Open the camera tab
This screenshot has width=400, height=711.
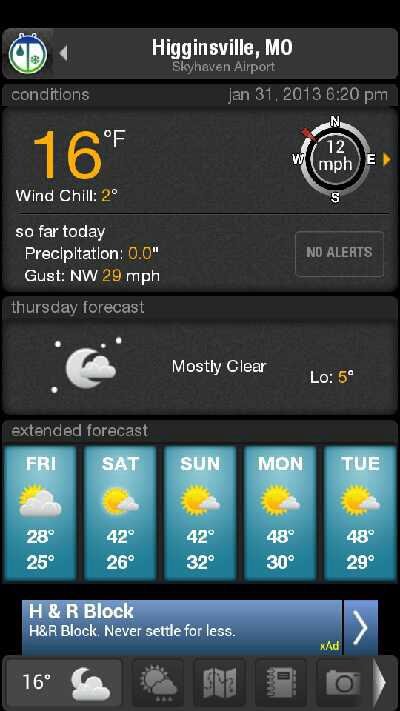click(343, 682)
